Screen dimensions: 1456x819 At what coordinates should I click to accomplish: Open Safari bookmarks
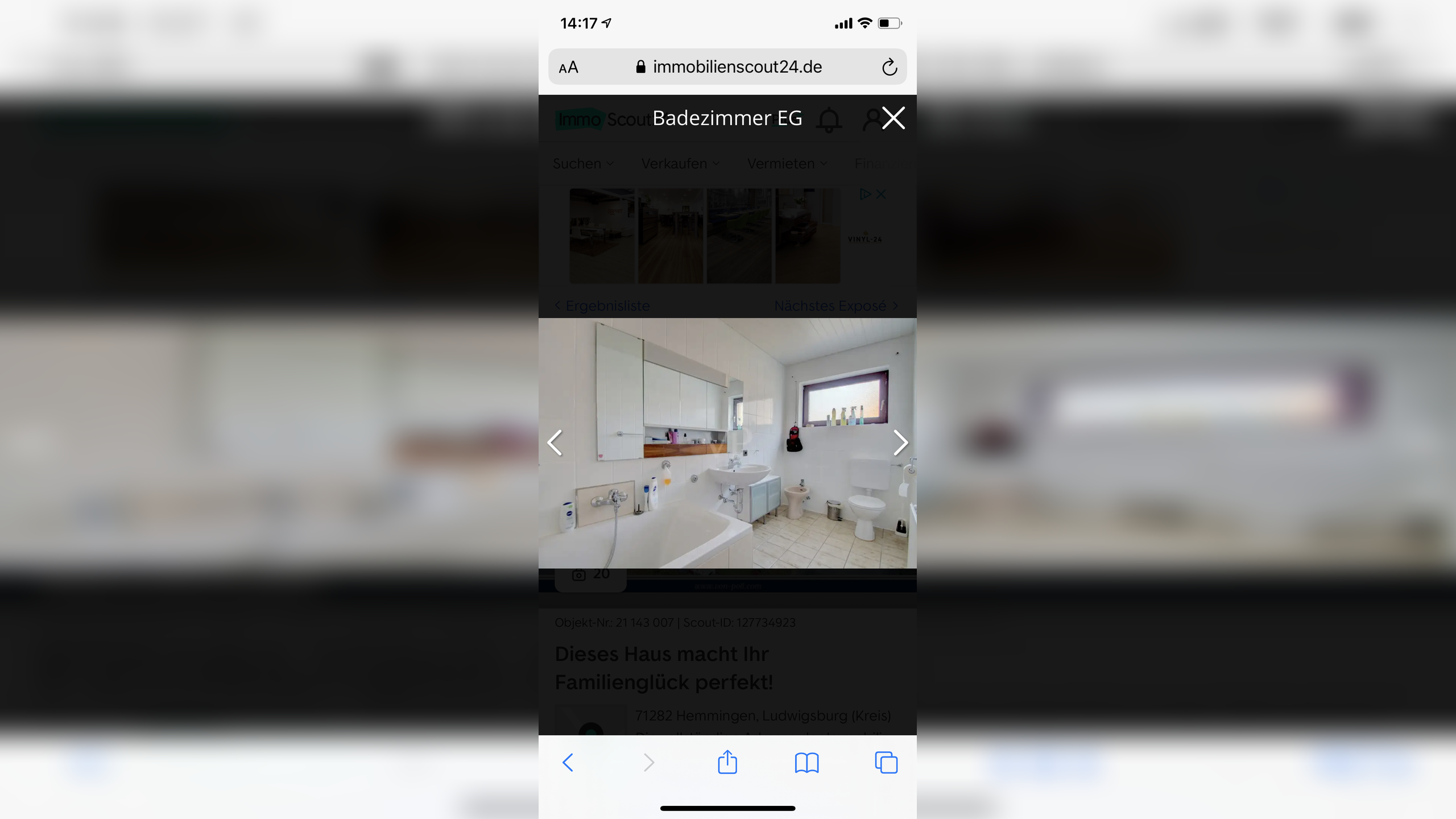click(x=806, y=763)
